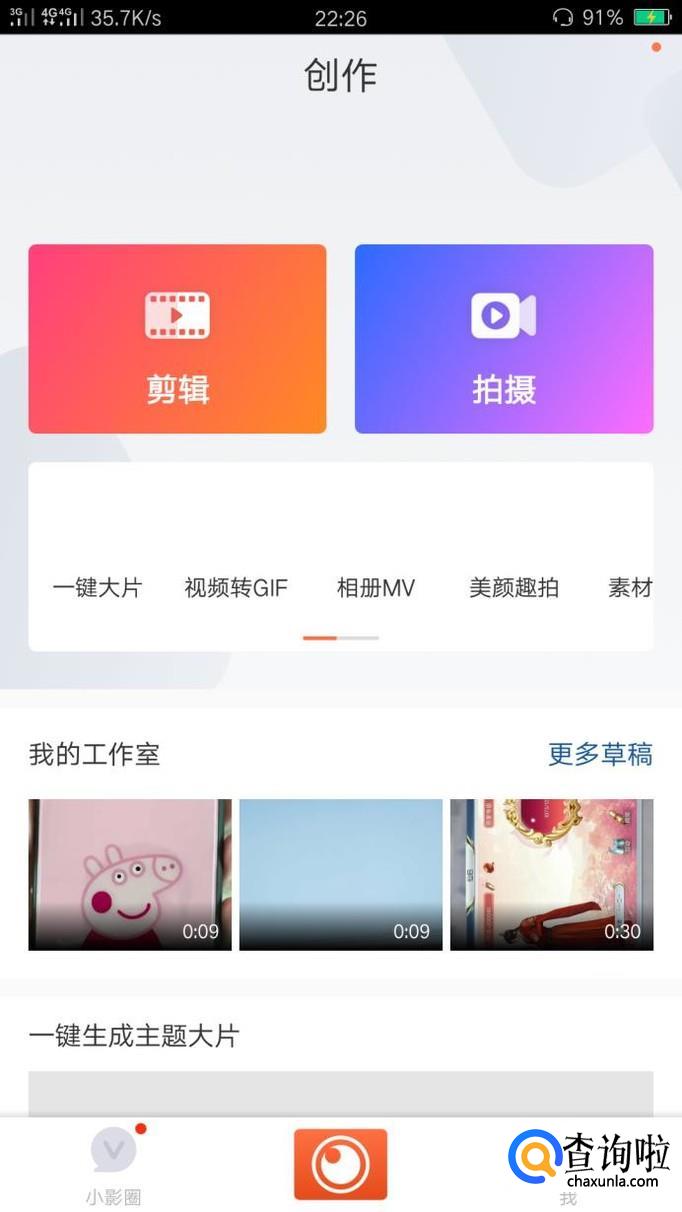Open the 0:30 draft video
The height and width of the screenshot is (1212, 682).
[x=552, y=874]
